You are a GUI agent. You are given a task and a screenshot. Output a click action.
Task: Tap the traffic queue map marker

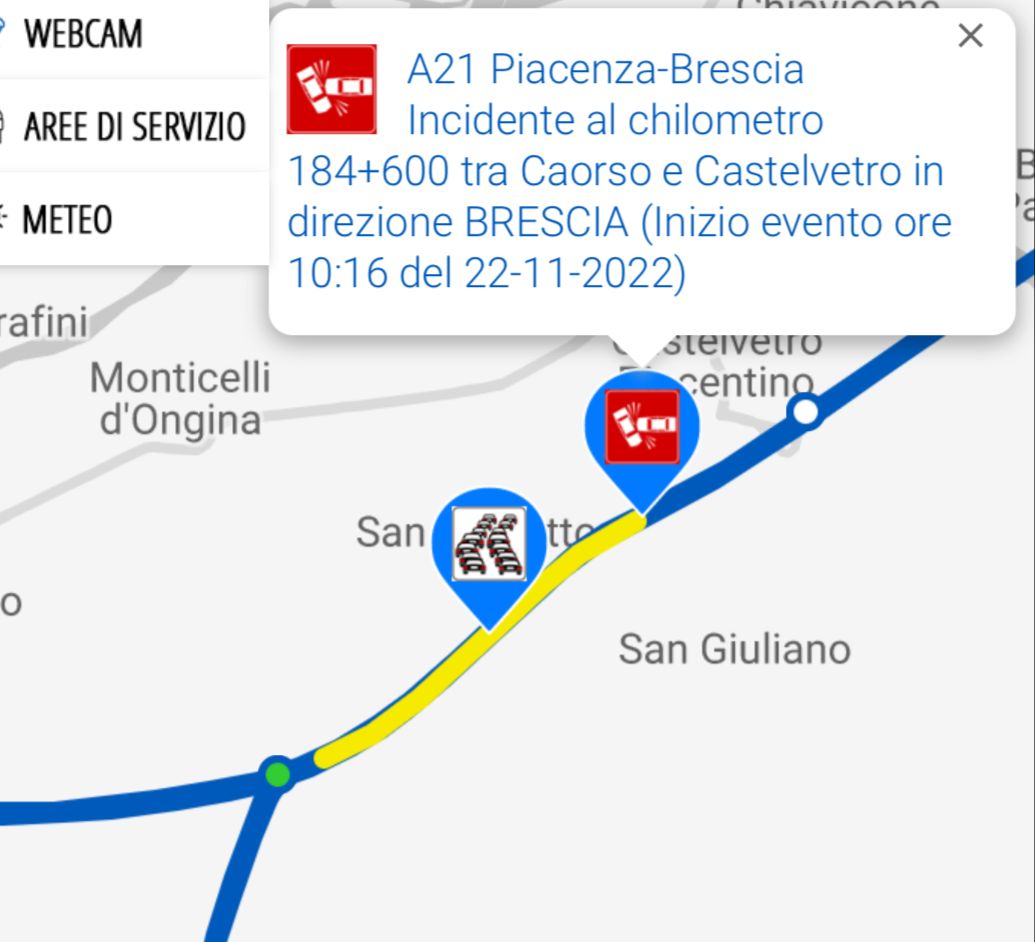(x=489, y=546)
